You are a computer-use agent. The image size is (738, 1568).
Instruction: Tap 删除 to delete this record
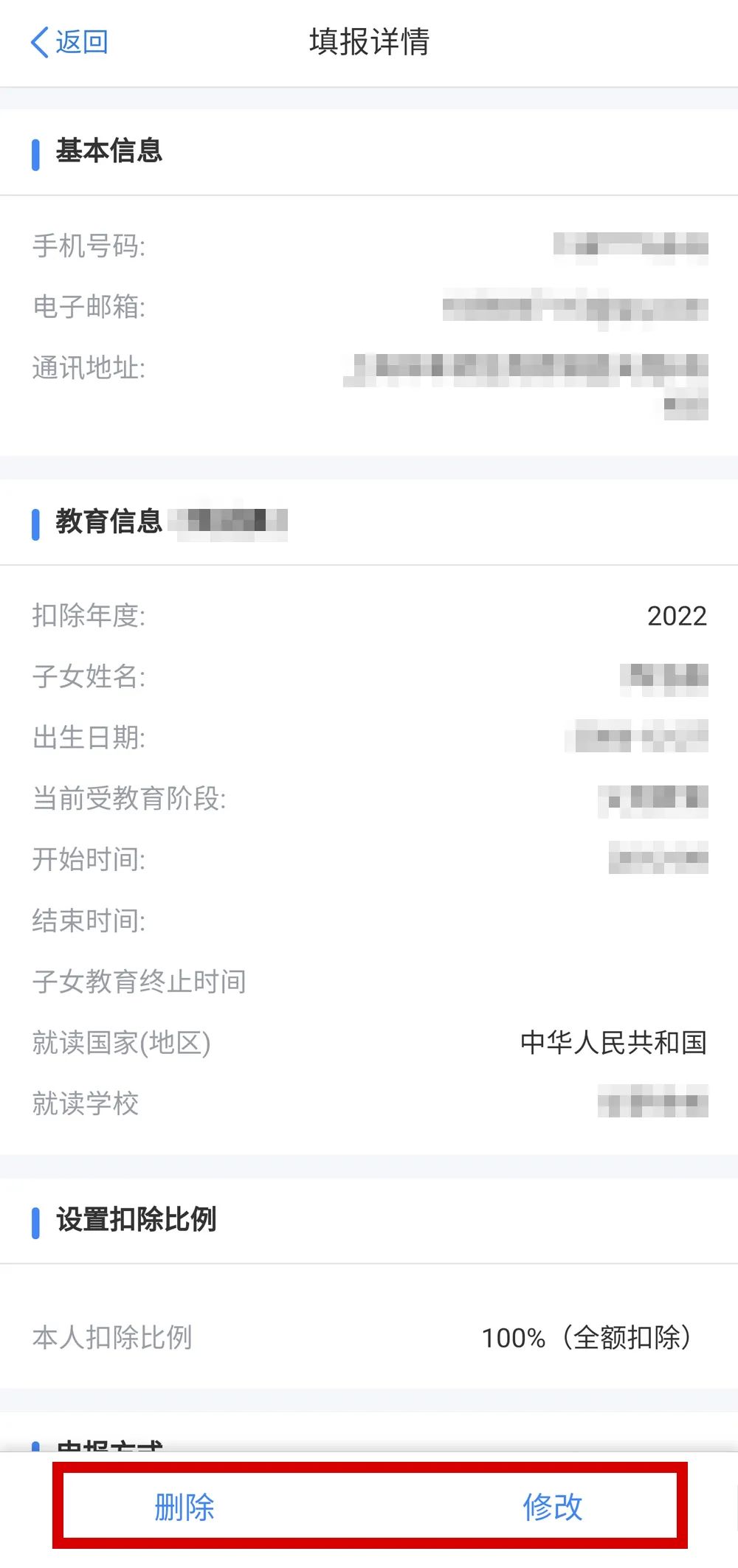[184, 1506]
